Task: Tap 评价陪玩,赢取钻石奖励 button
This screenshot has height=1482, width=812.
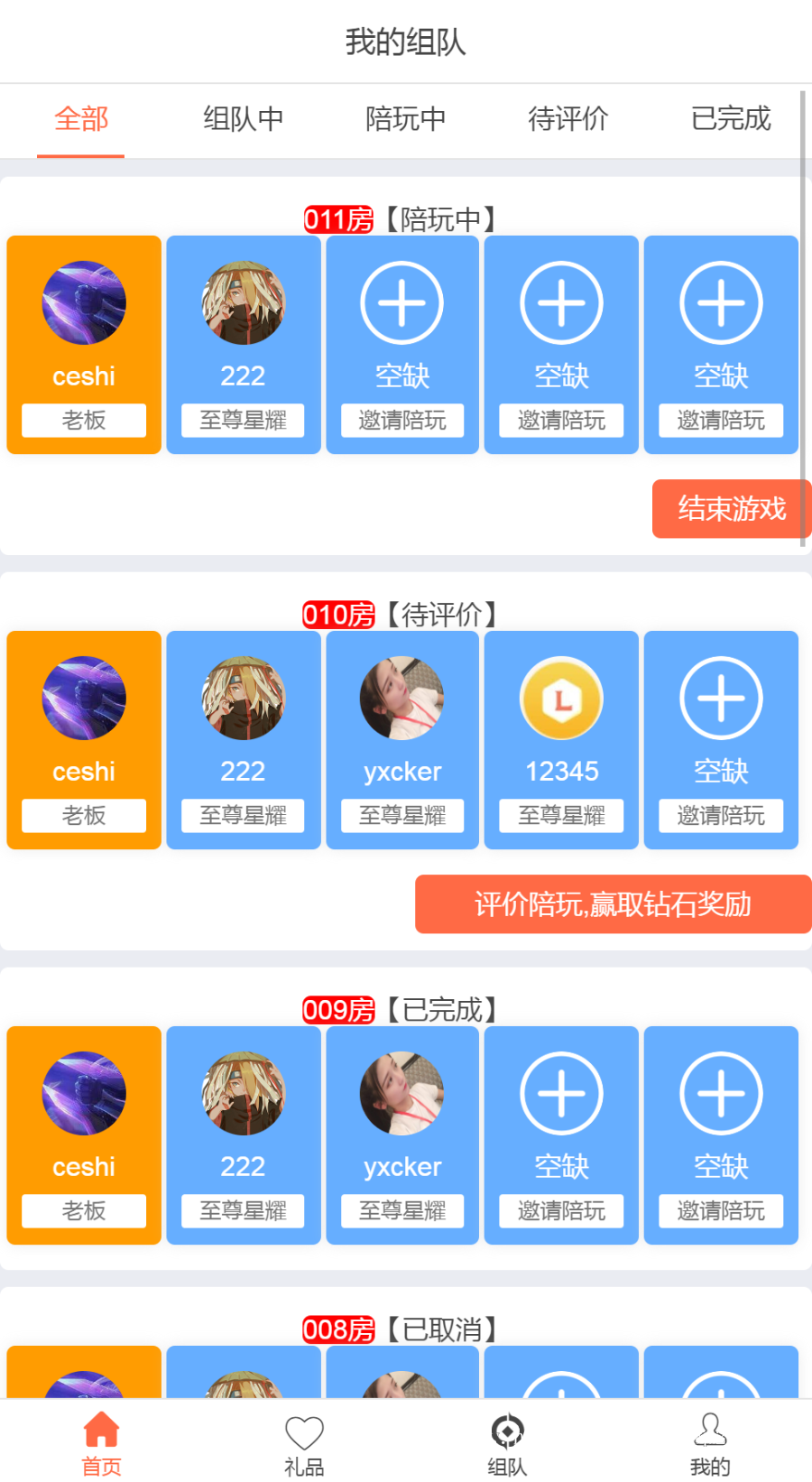Action: 613,904
